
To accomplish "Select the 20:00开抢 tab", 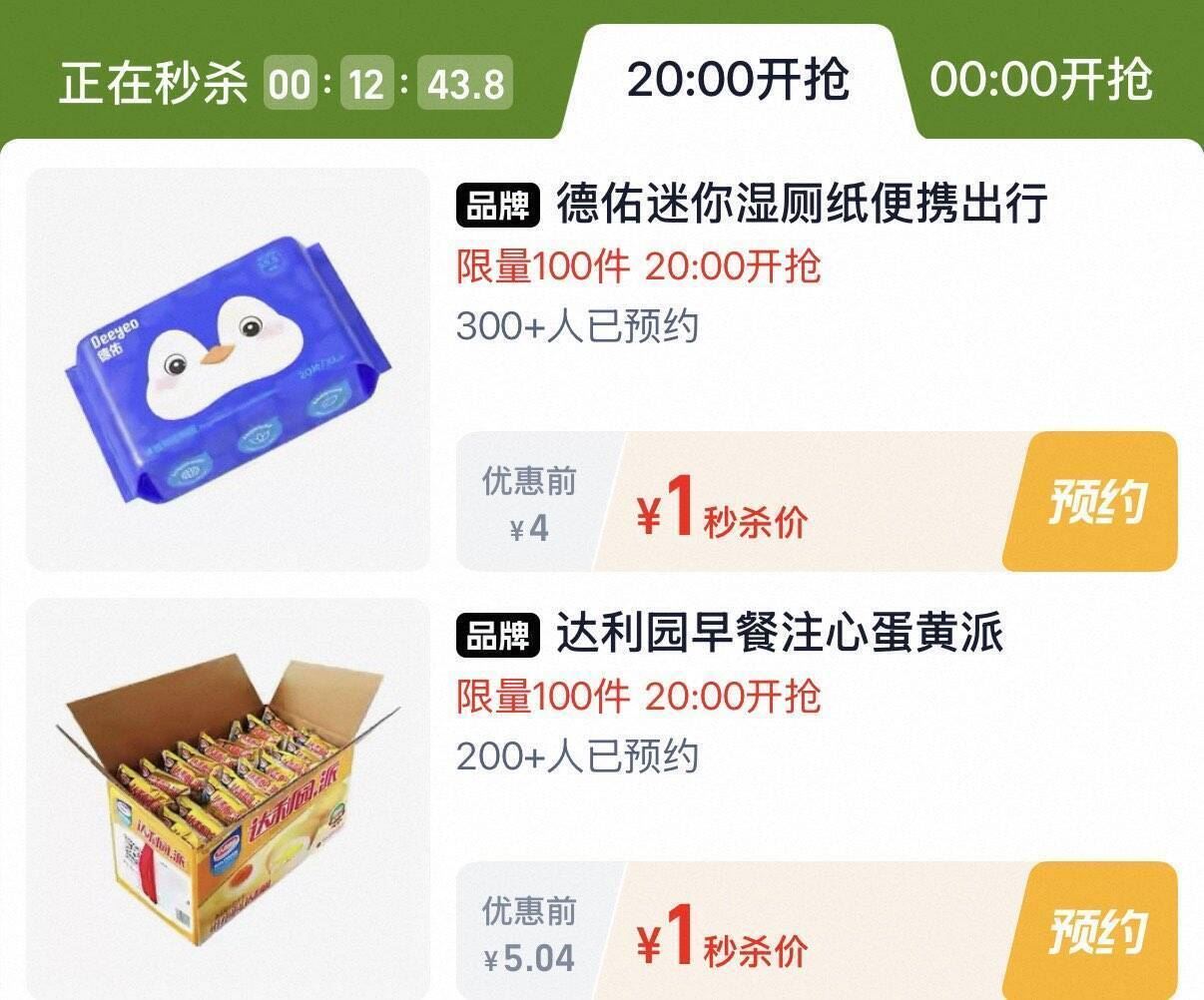I will tap(738, 80).
